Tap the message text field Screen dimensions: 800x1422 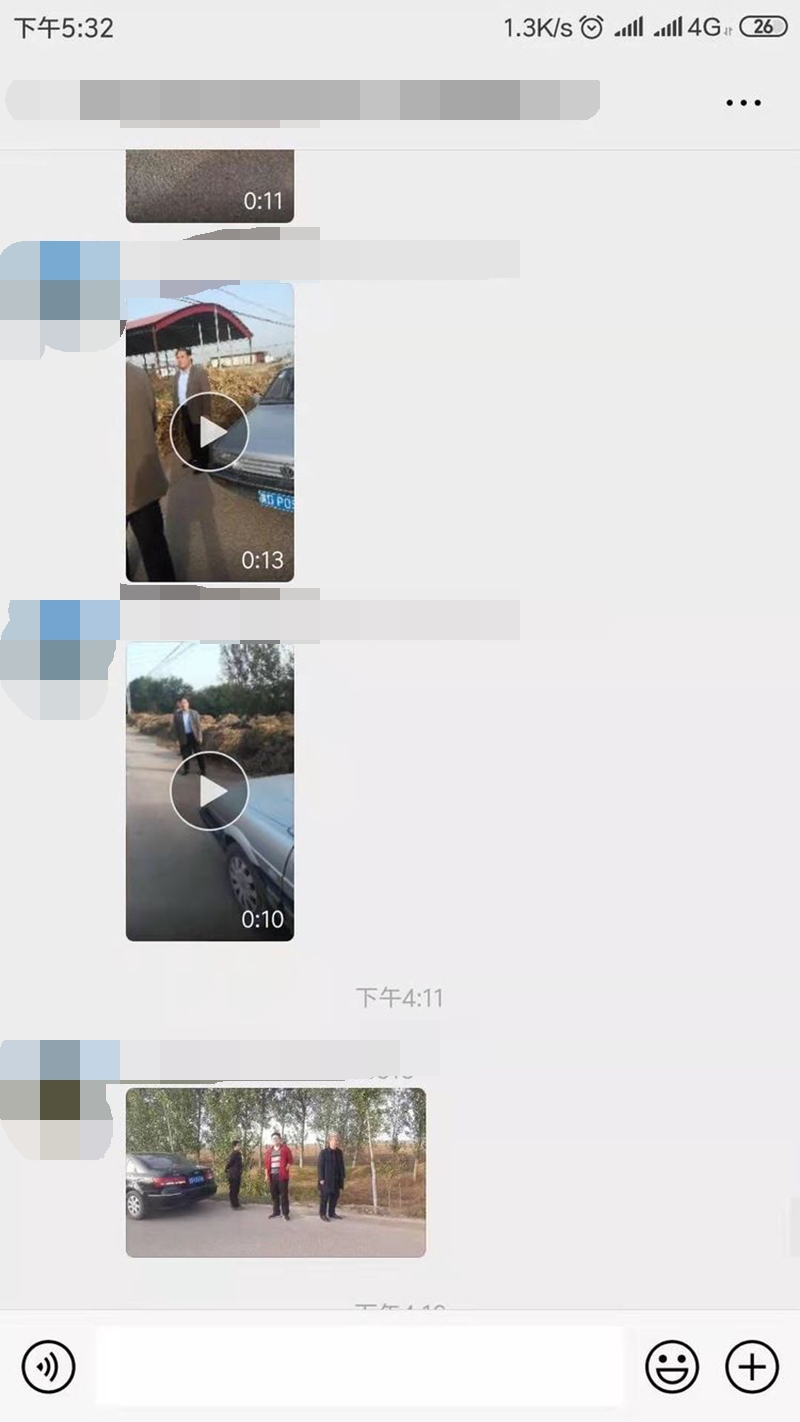(360, 1366)
